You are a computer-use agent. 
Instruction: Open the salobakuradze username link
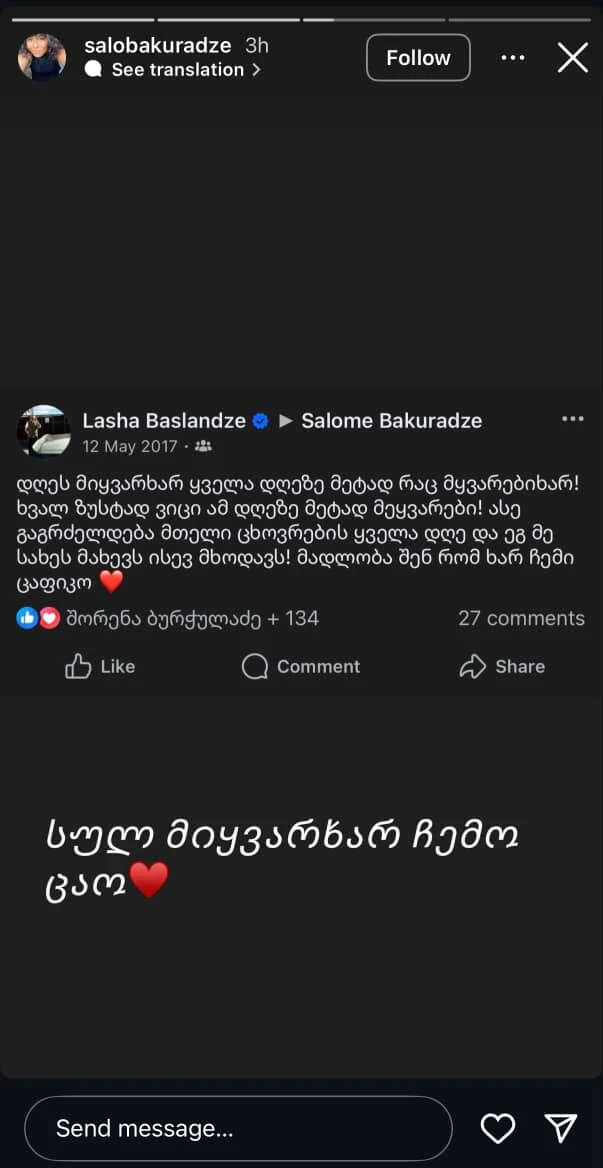158,46
